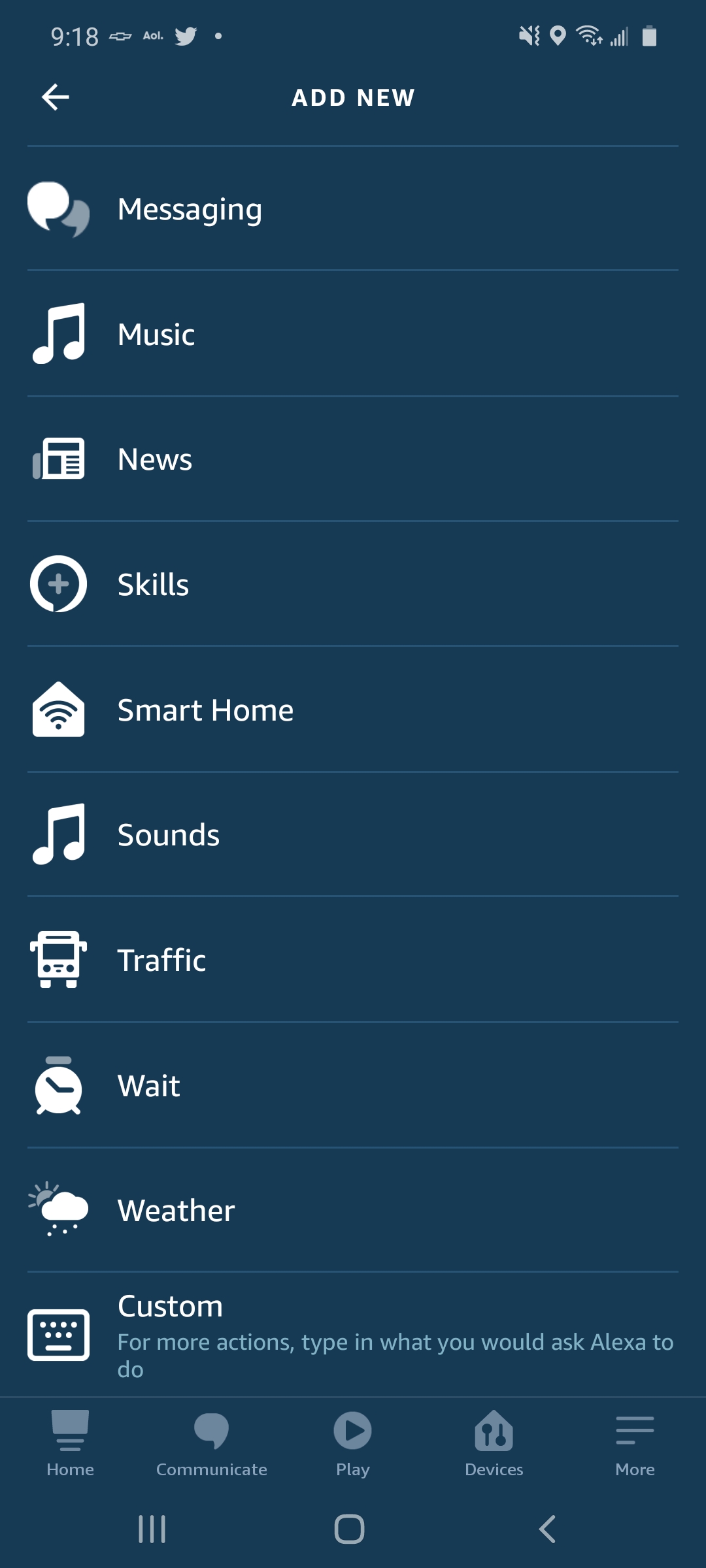This screenshot has height=1568, width=706.
Task: Tap the system home button
Action: click(x=350, y=1529)
